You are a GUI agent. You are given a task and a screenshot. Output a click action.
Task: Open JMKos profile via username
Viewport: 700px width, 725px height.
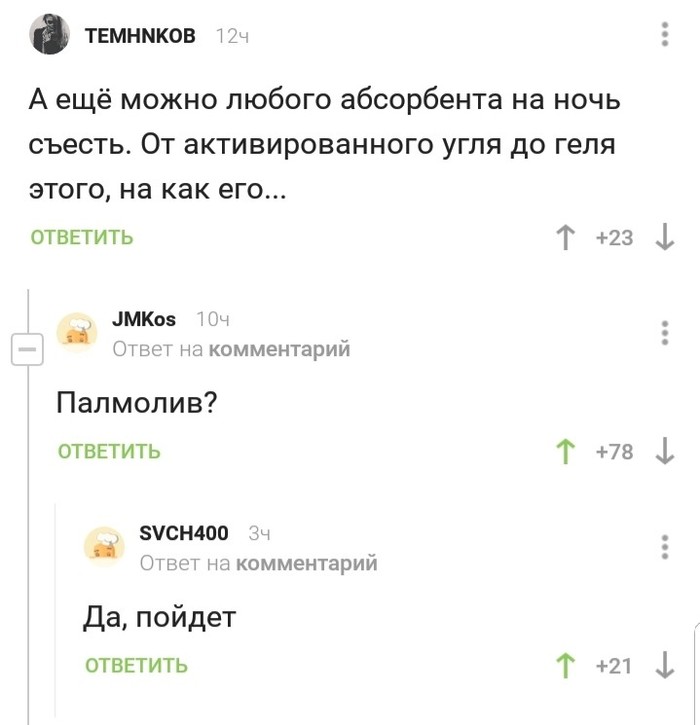point(144,319)
